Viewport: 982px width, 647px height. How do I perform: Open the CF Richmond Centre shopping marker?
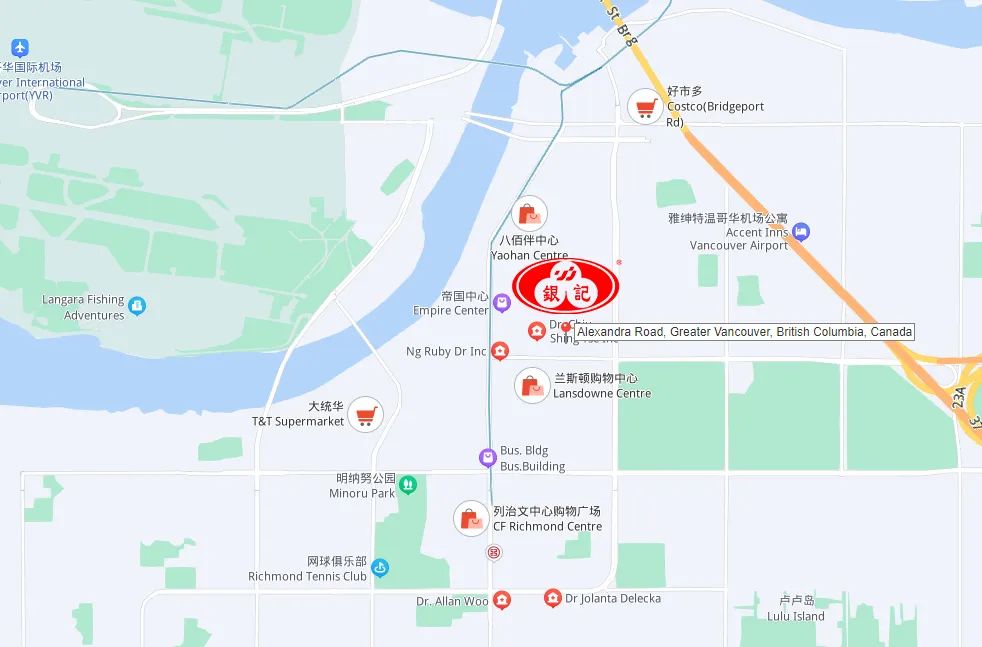[x=471, y=518]
